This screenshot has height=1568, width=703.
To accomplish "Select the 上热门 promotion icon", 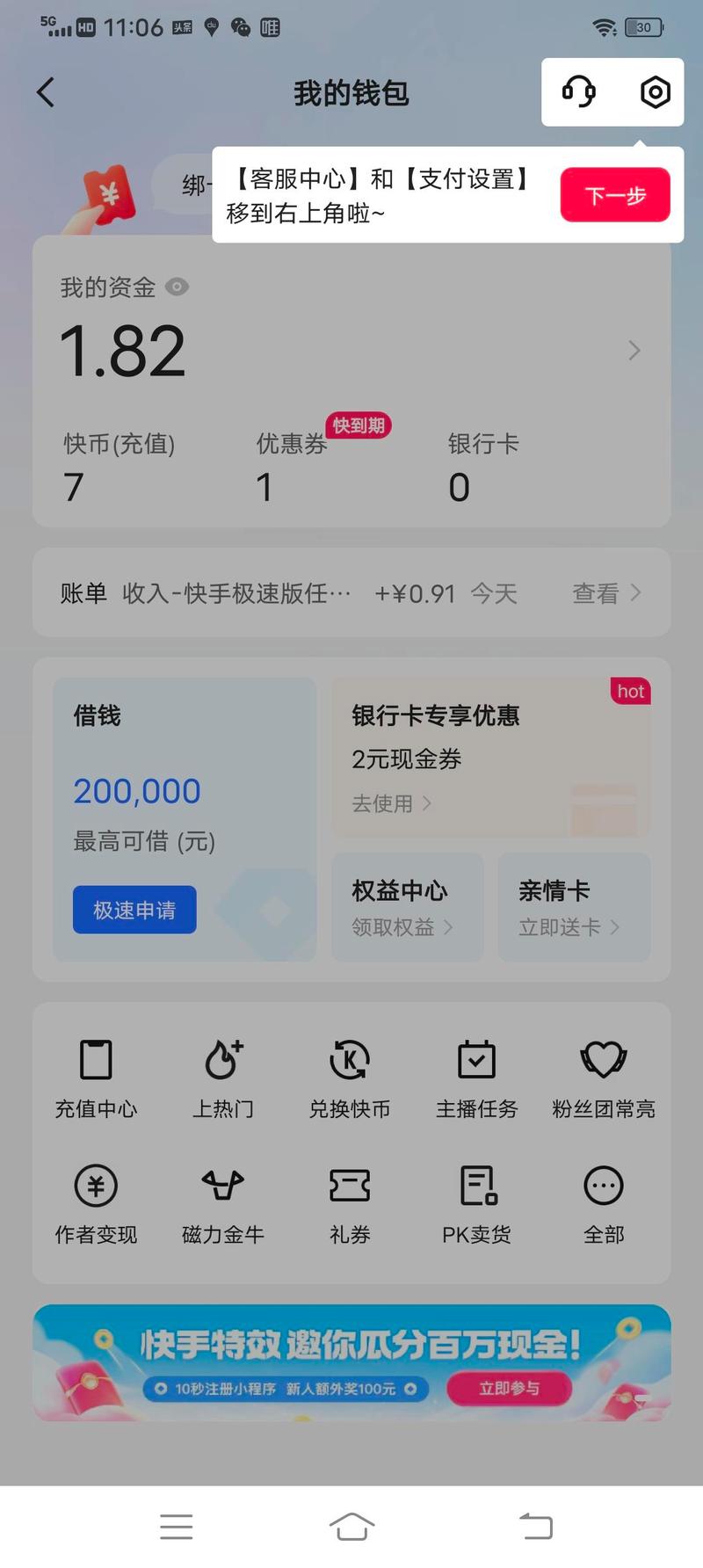I will (x=221, y=1074).
